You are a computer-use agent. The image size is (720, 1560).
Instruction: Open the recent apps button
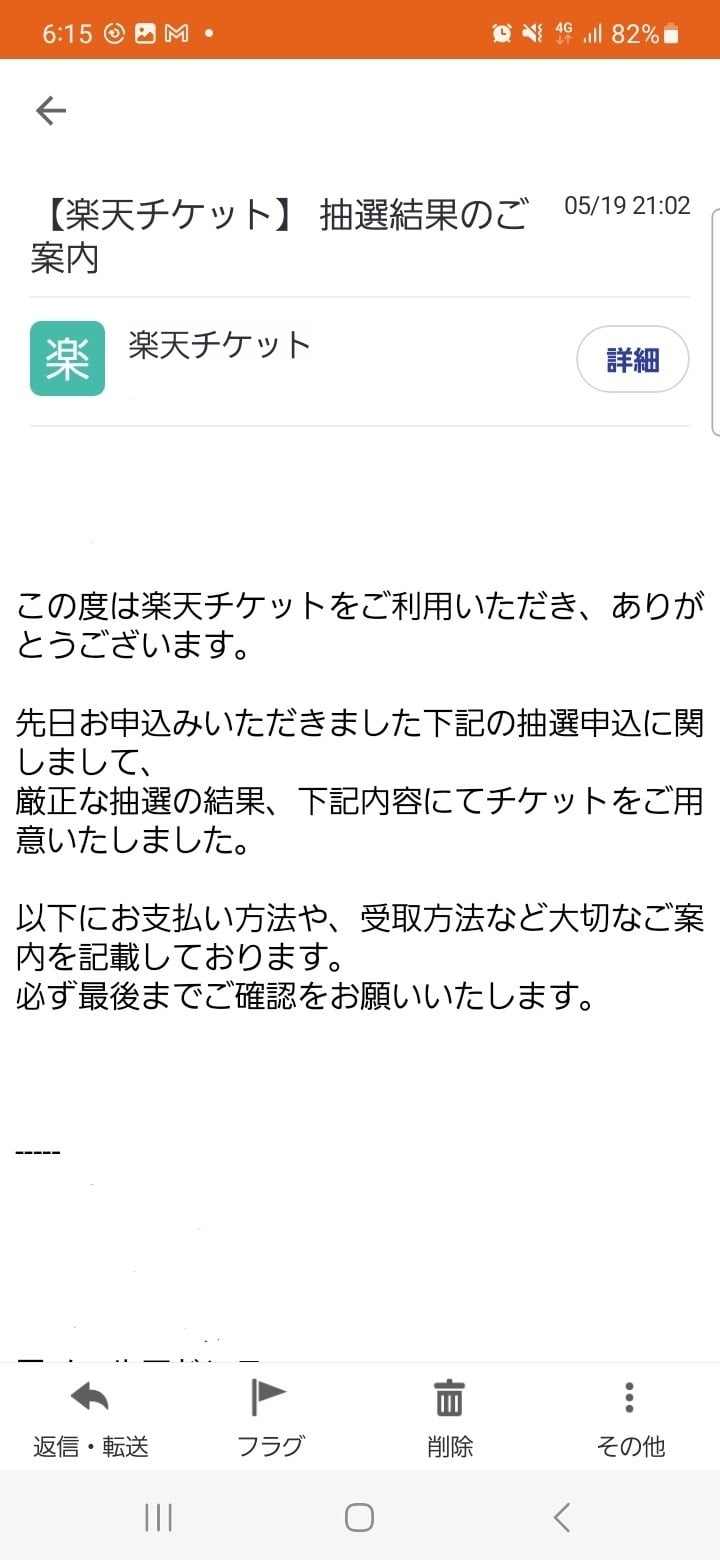tap(159, 1517)
